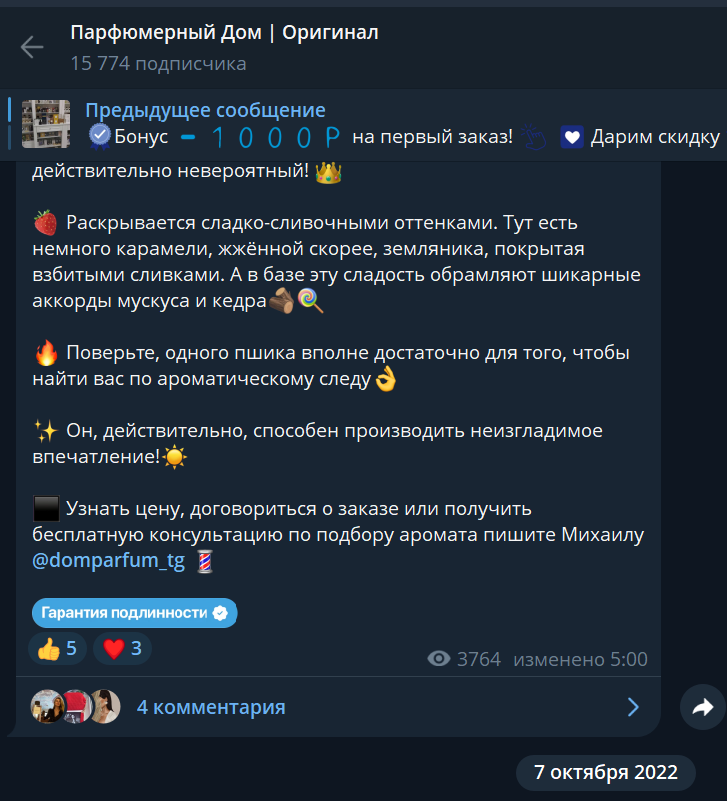
Task: Open the pinned Предыдущее сообщение banner
Action: click(363, 124)
